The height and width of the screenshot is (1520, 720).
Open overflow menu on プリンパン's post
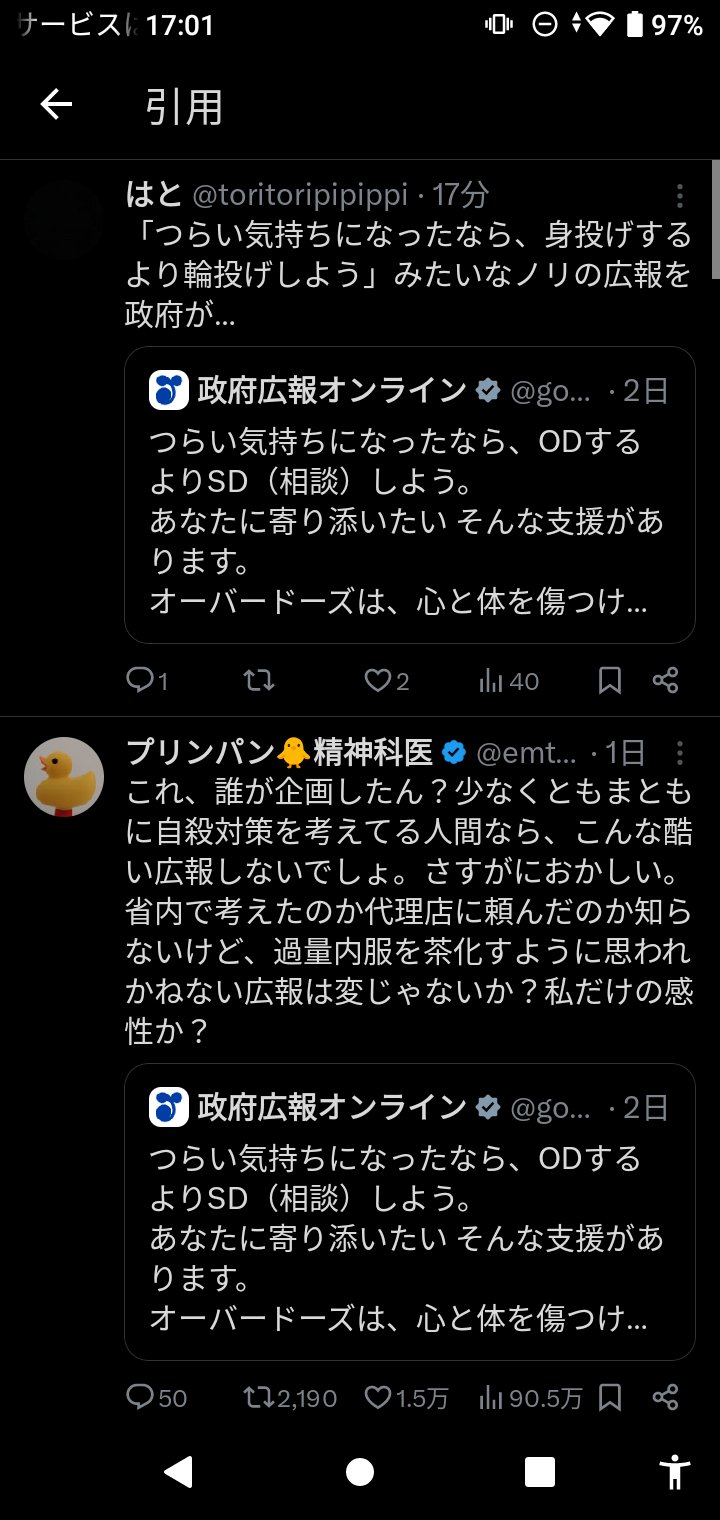click(x=680, y=752)
